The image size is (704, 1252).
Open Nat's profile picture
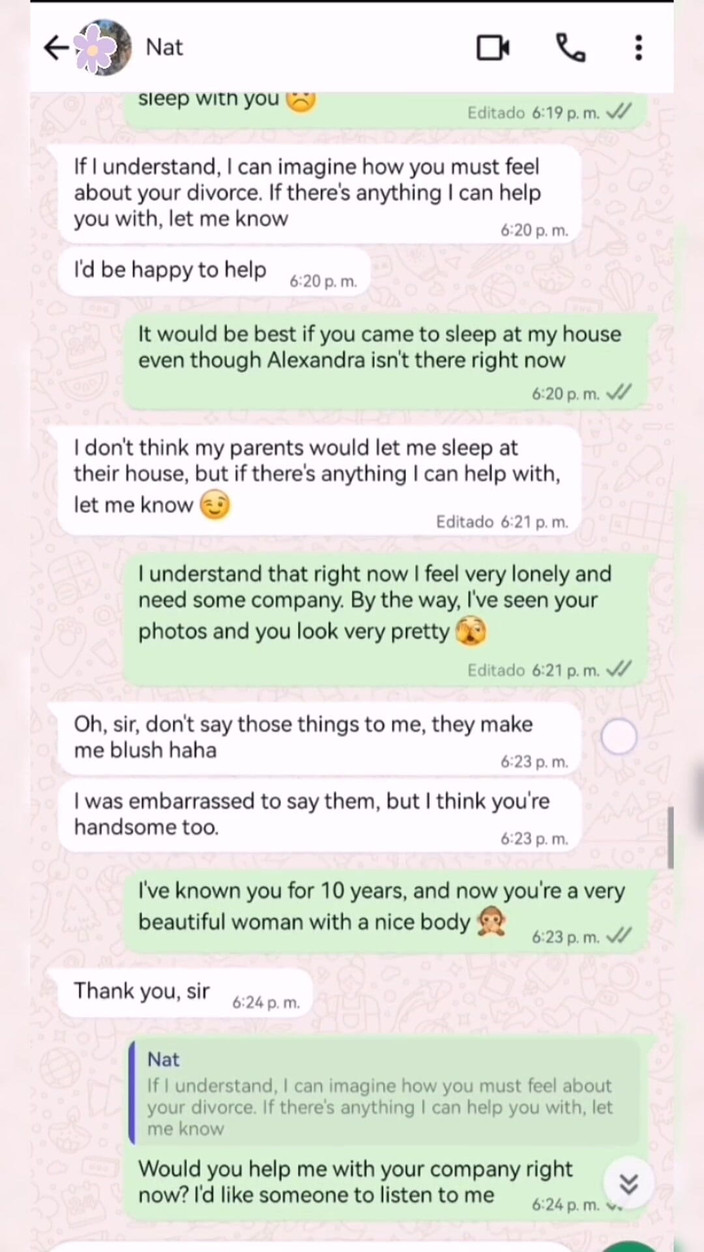pyautogui.click(x=103, y=47)
